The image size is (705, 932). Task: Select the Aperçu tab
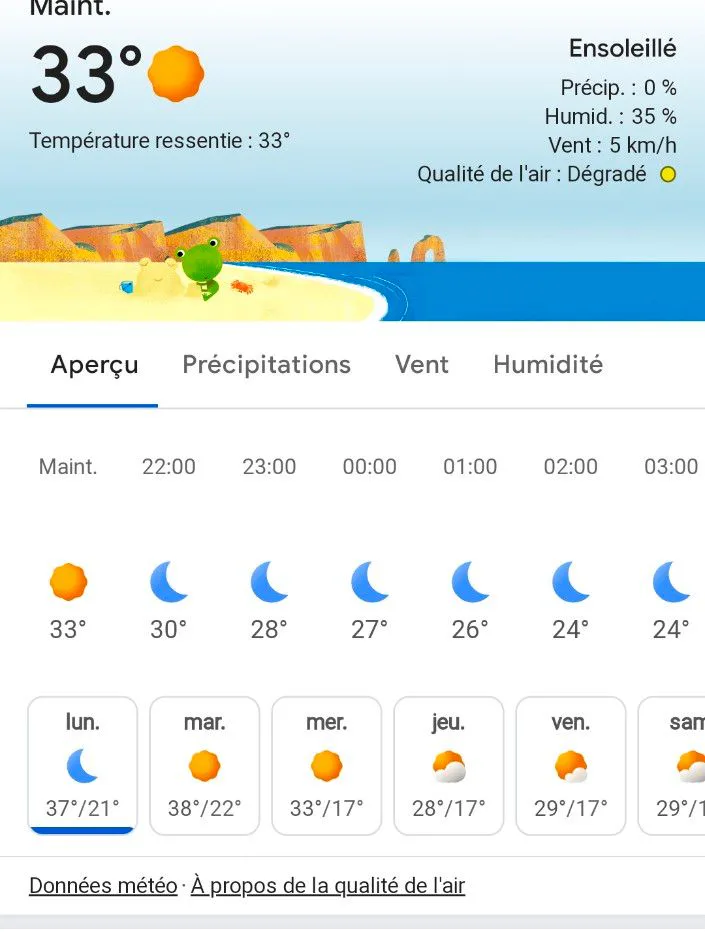tap(94, 365)
